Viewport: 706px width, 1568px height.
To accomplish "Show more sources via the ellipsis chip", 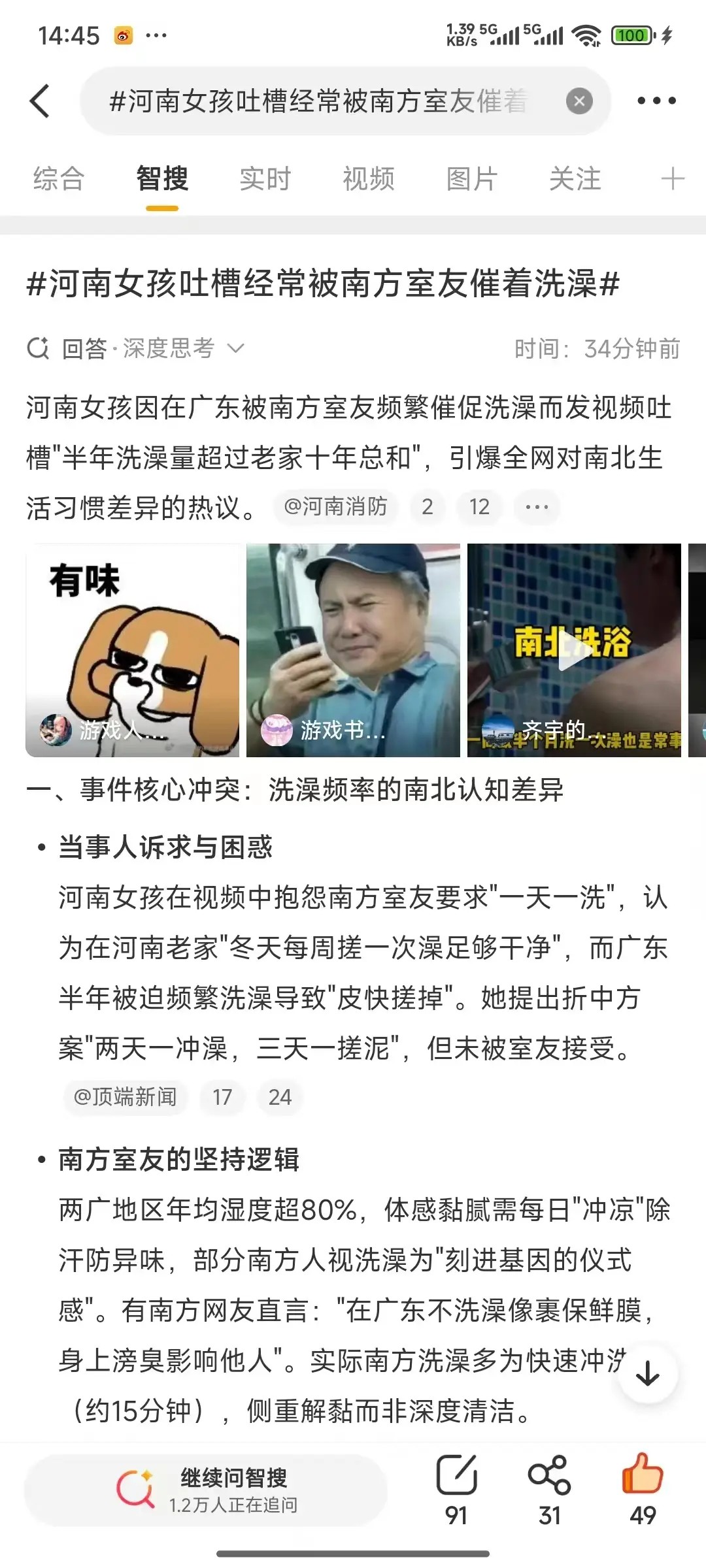I will click(536, 506).
